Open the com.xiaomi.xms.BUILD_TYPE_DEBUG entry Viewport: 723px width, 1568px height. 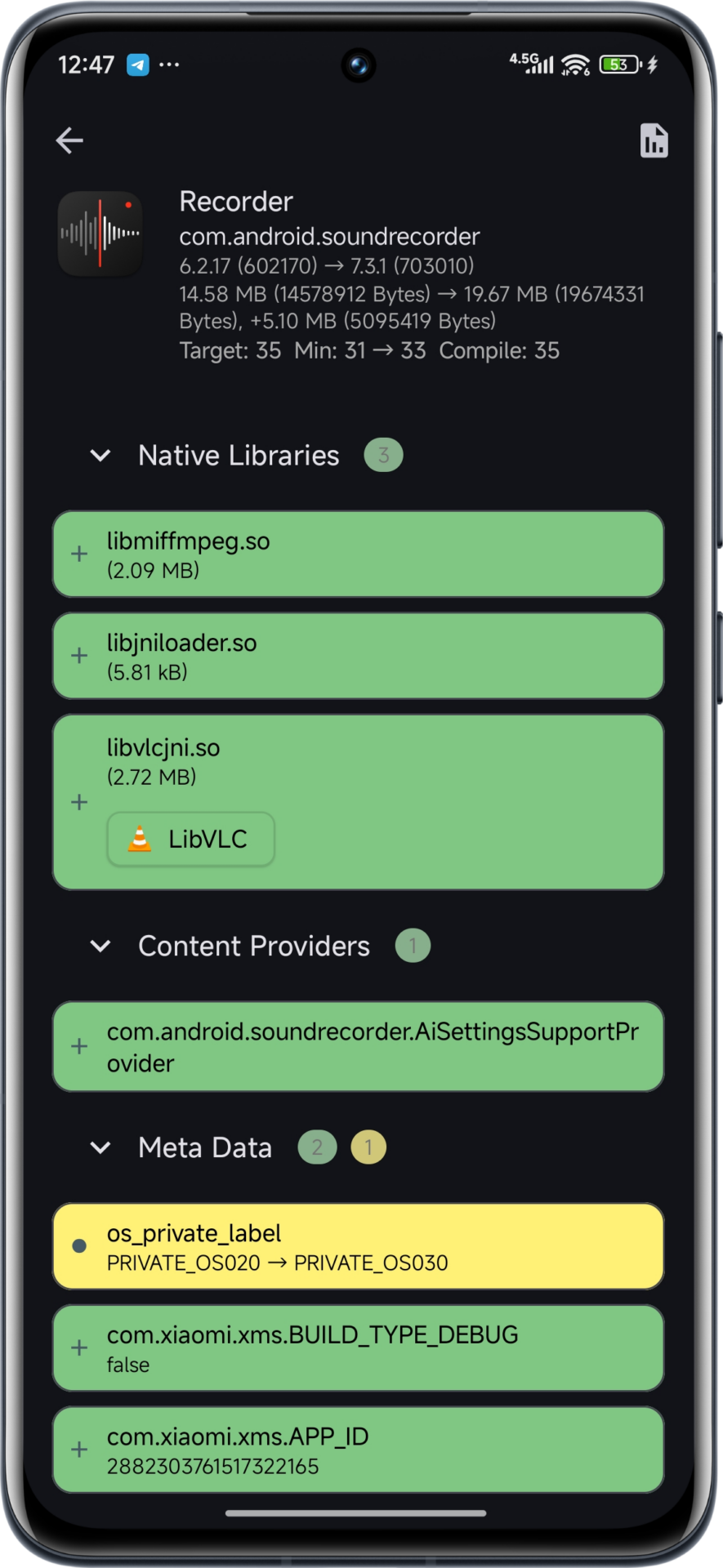[358, 1348]
